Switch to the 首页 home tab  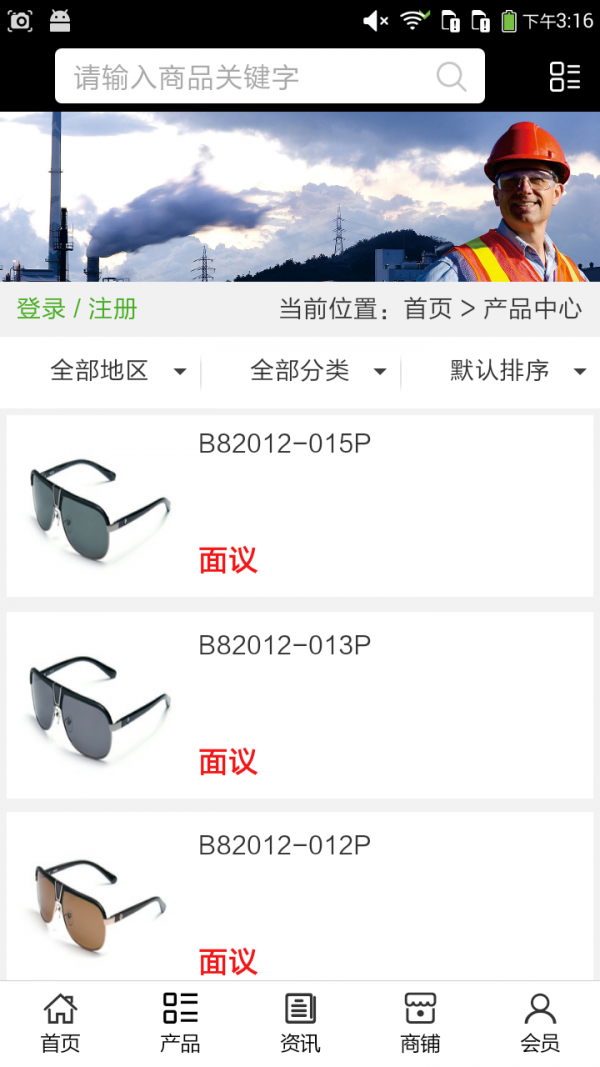point(60,1023)
